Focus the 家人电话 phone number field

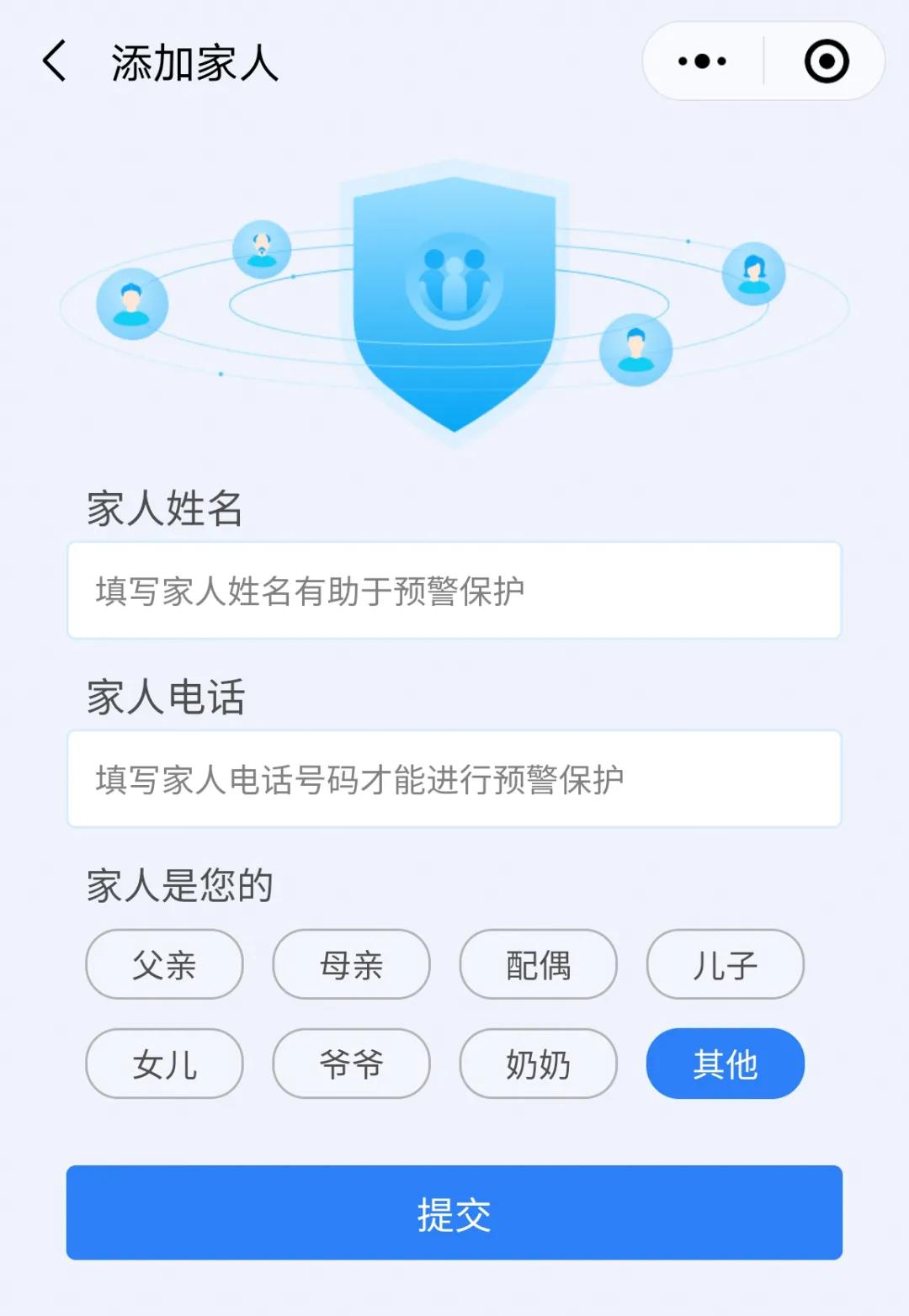pos(454,779)
